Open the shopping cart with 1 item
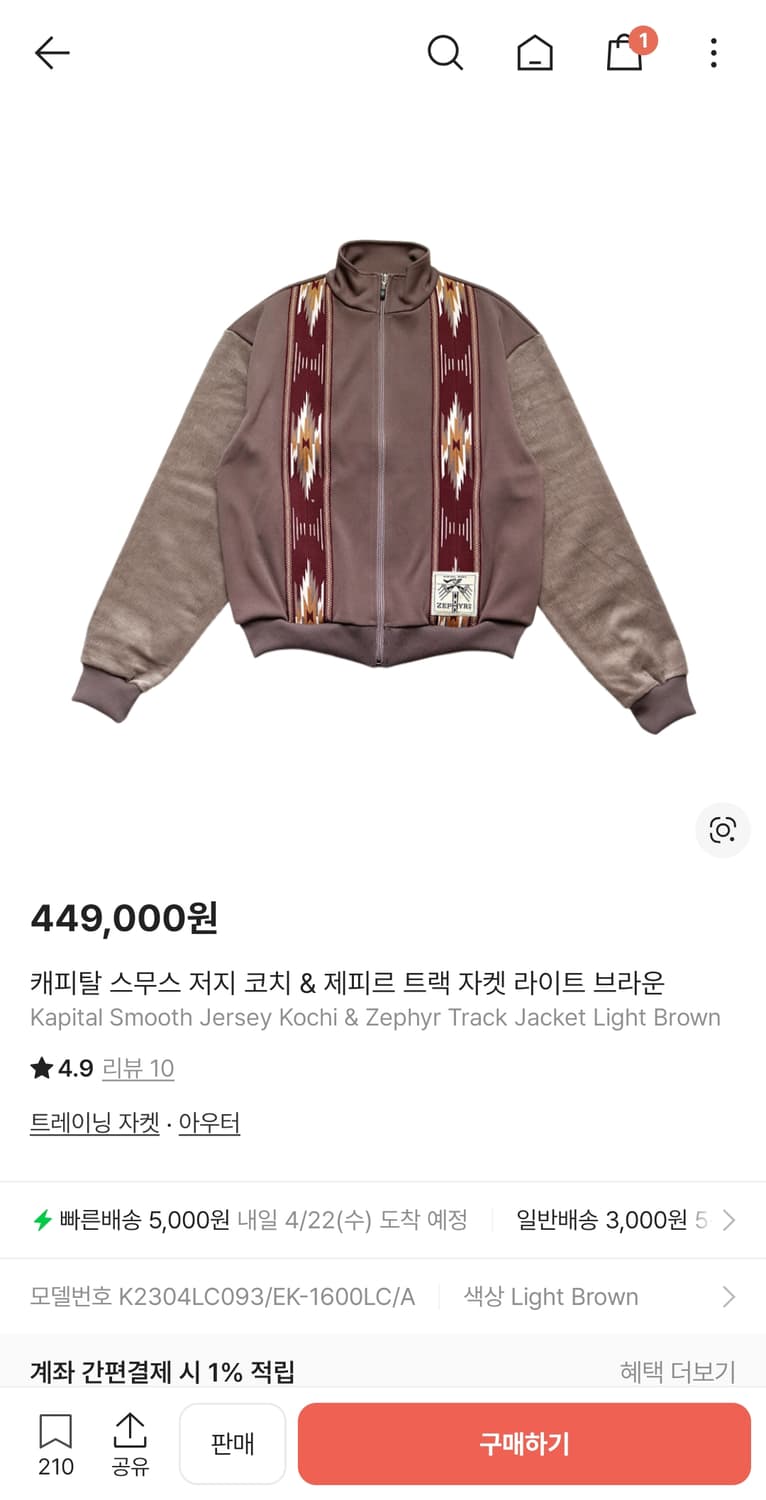This screenshot has width=766, height=1500. tap(625, 55)
